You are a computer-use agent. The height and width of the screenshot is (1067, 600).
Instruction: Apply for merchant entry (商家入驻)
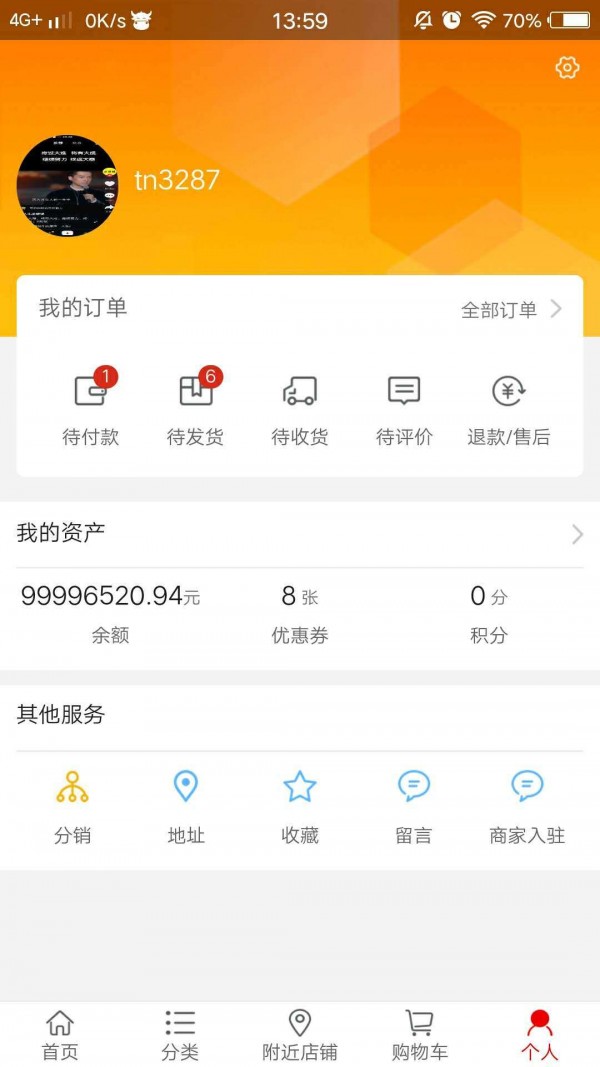(x=527, y=806)
